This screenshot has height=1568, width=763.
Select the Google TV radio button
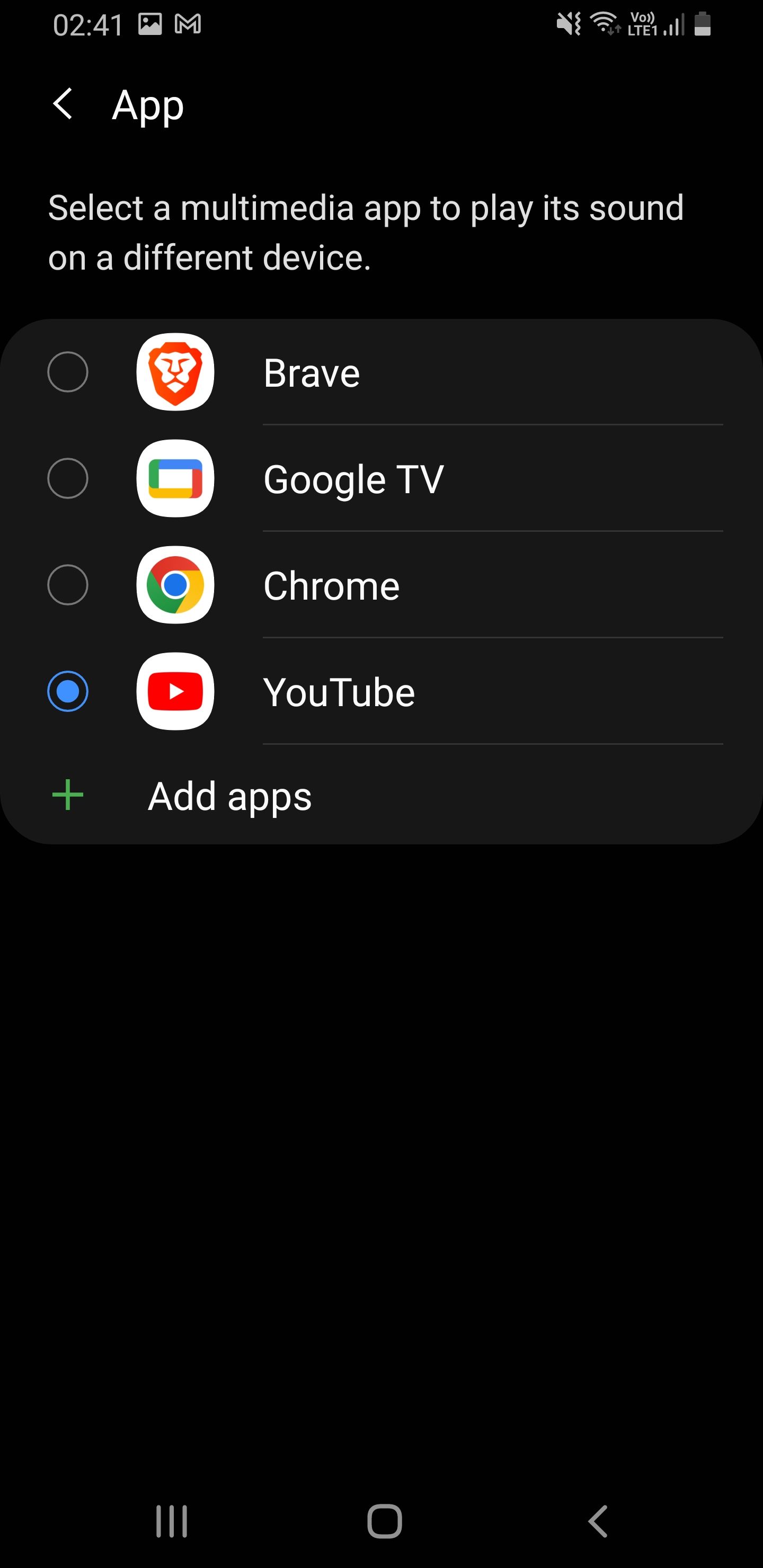(68, 478)
